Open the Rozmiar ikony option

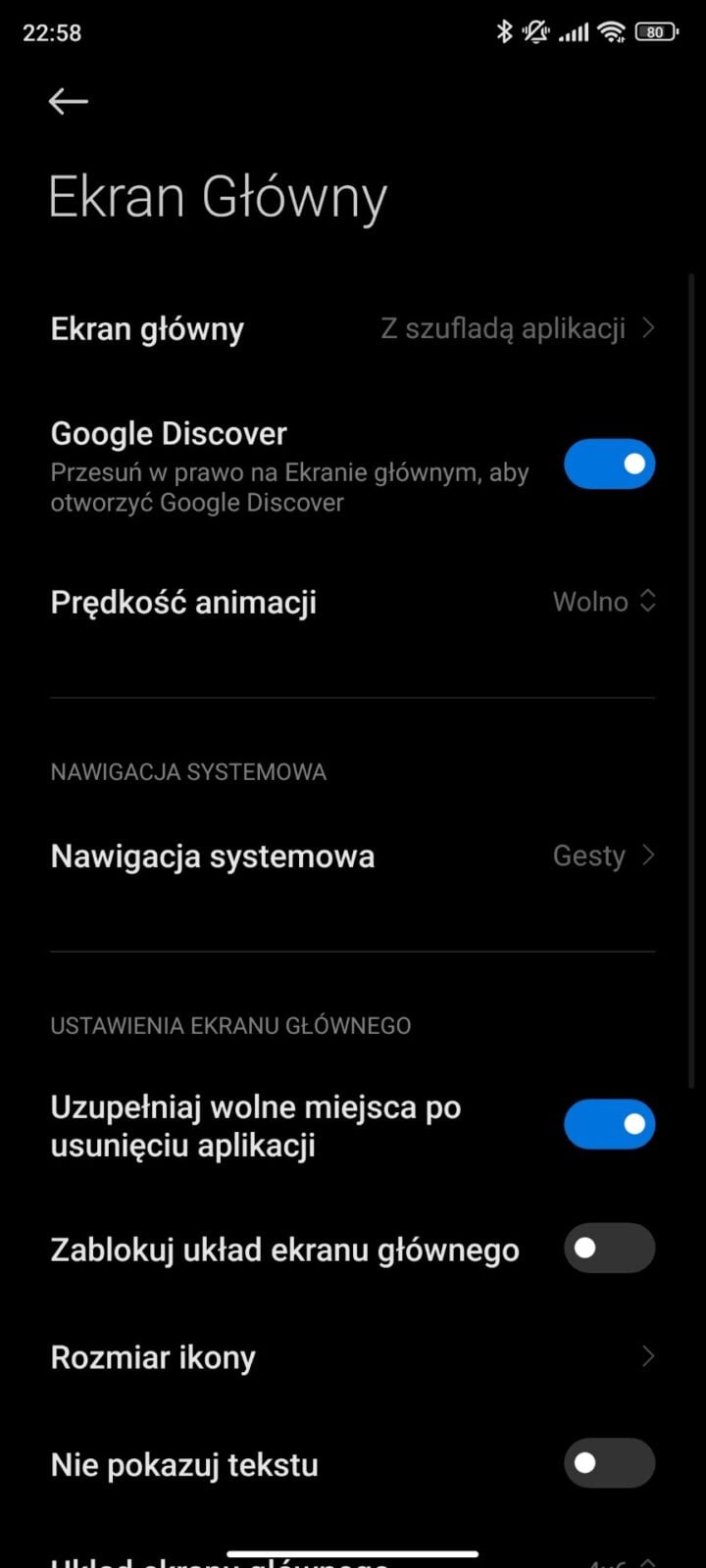click(353, 1357)
